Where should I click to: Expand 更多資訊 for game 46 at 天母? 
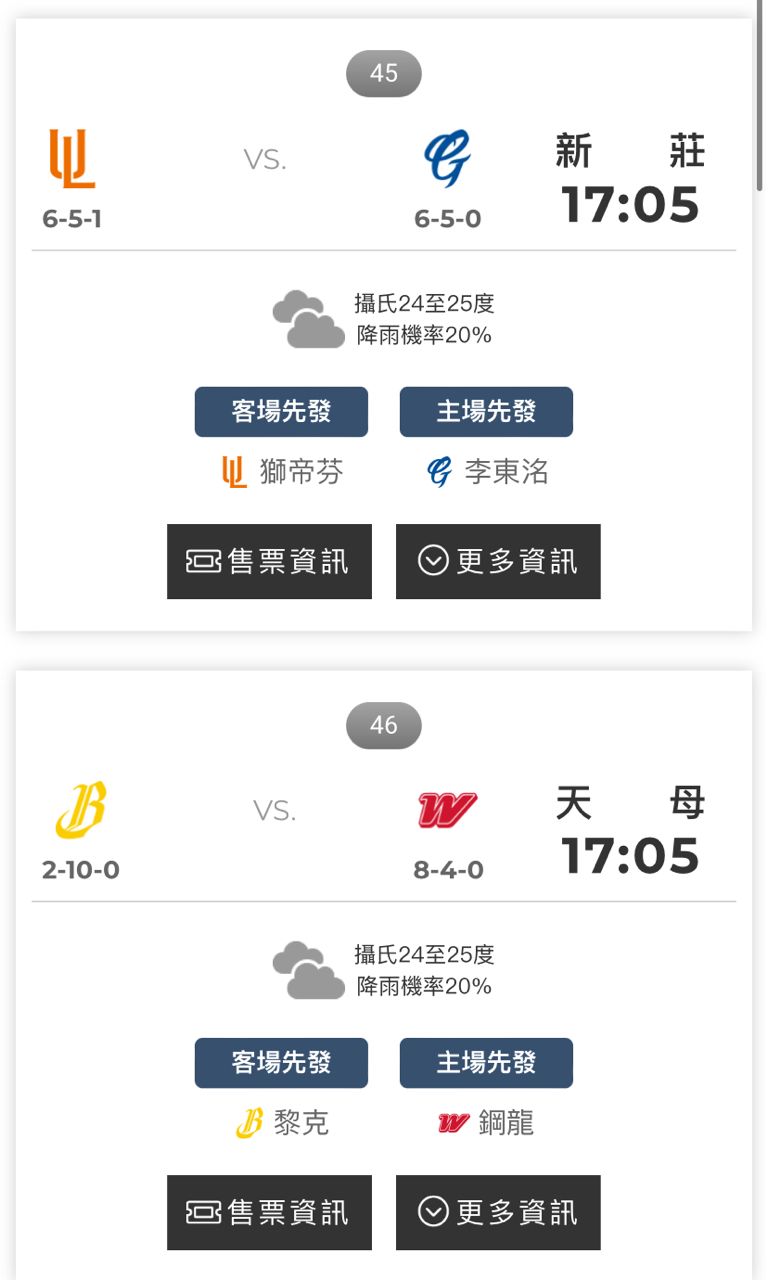[x=498, y=1212]
